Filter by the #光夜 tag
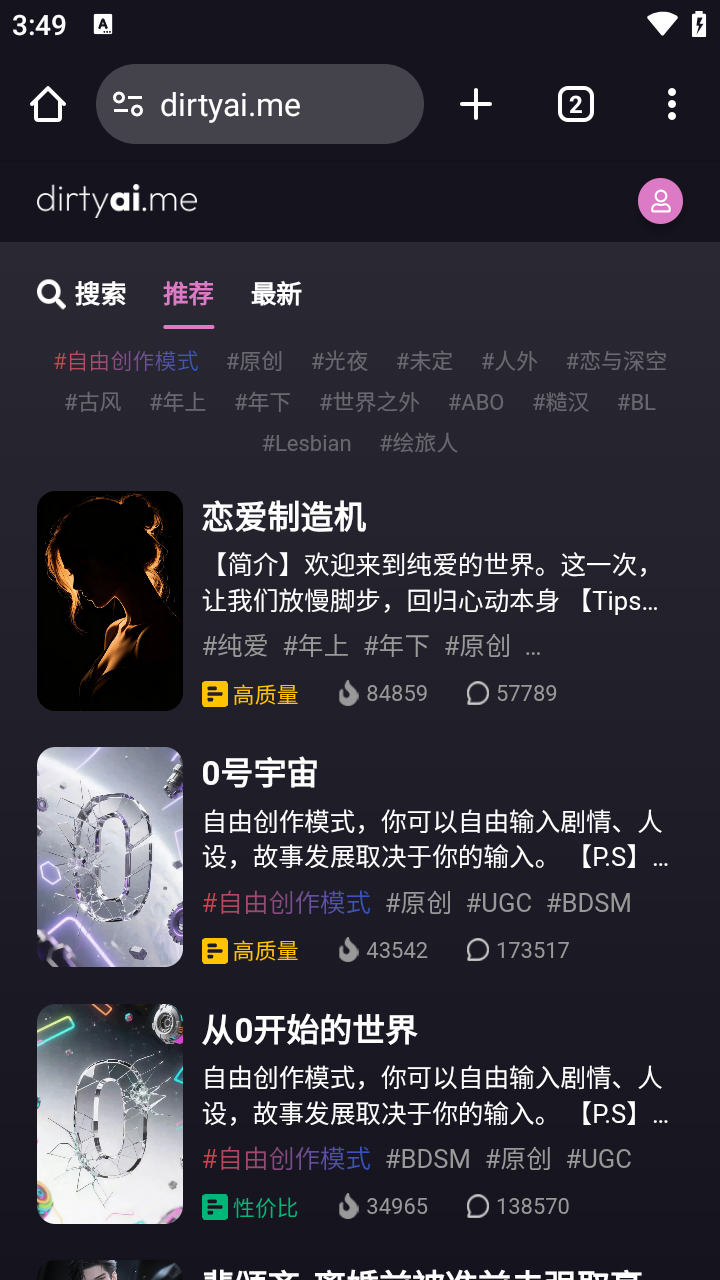This screenshot has width=720, height=1280. tap(339, 361)
